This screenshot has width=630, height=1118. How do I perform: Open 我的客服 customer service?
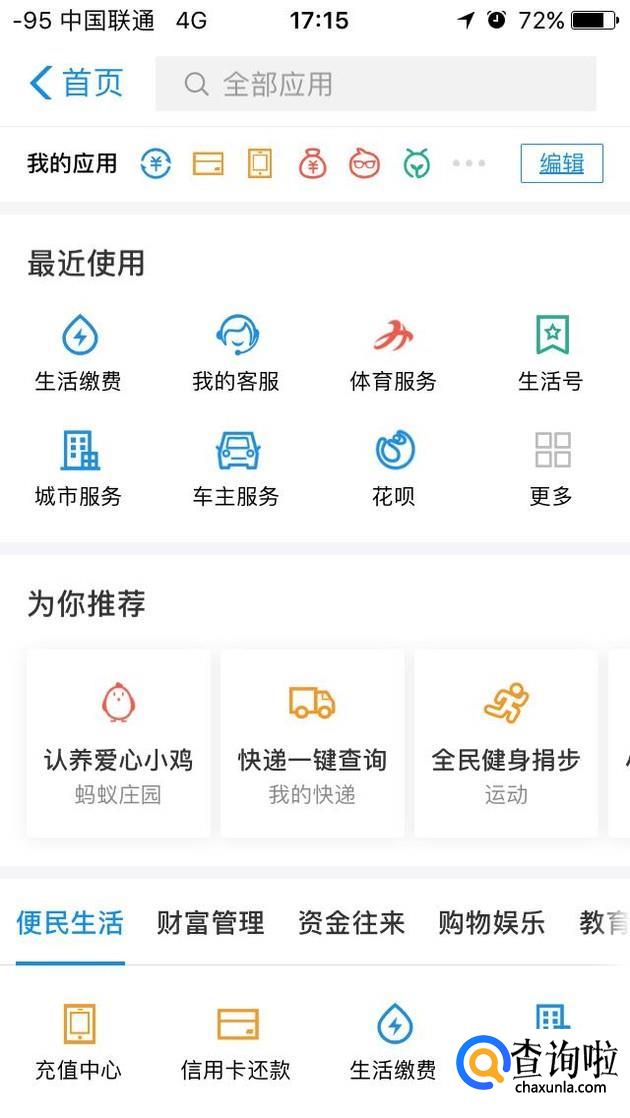pyautogui.click(x=236, y=352)
